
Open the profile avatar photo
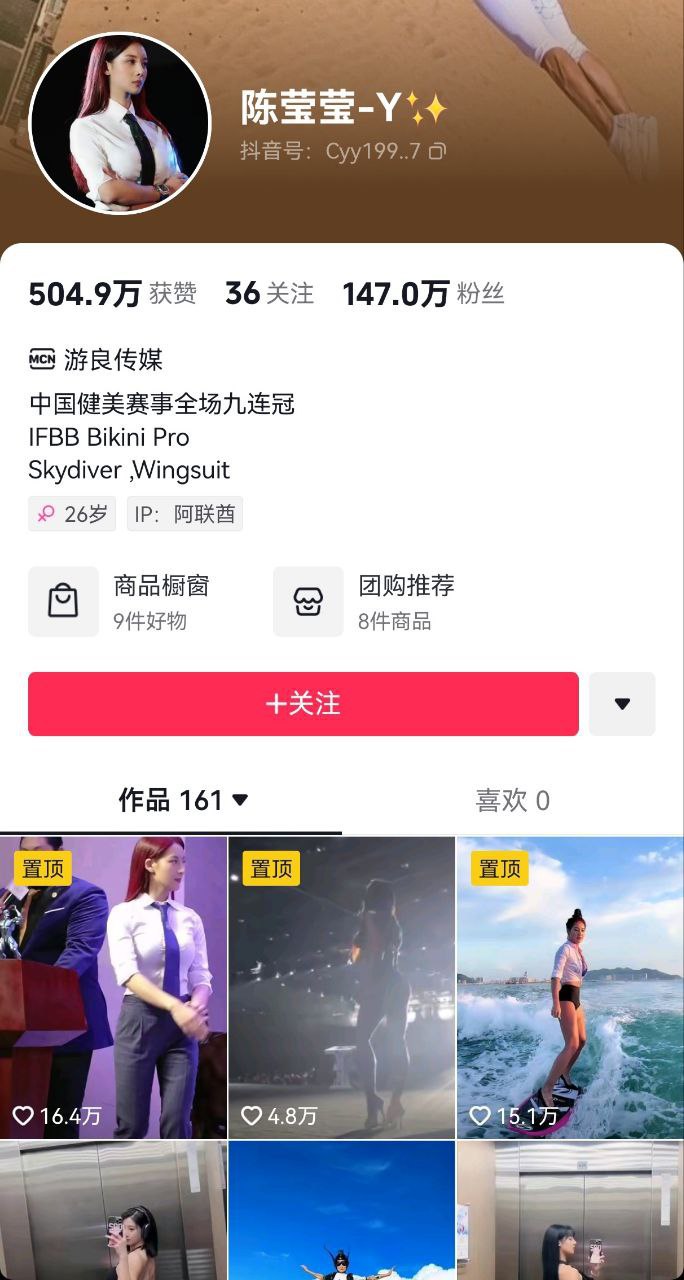pos(120,123)
